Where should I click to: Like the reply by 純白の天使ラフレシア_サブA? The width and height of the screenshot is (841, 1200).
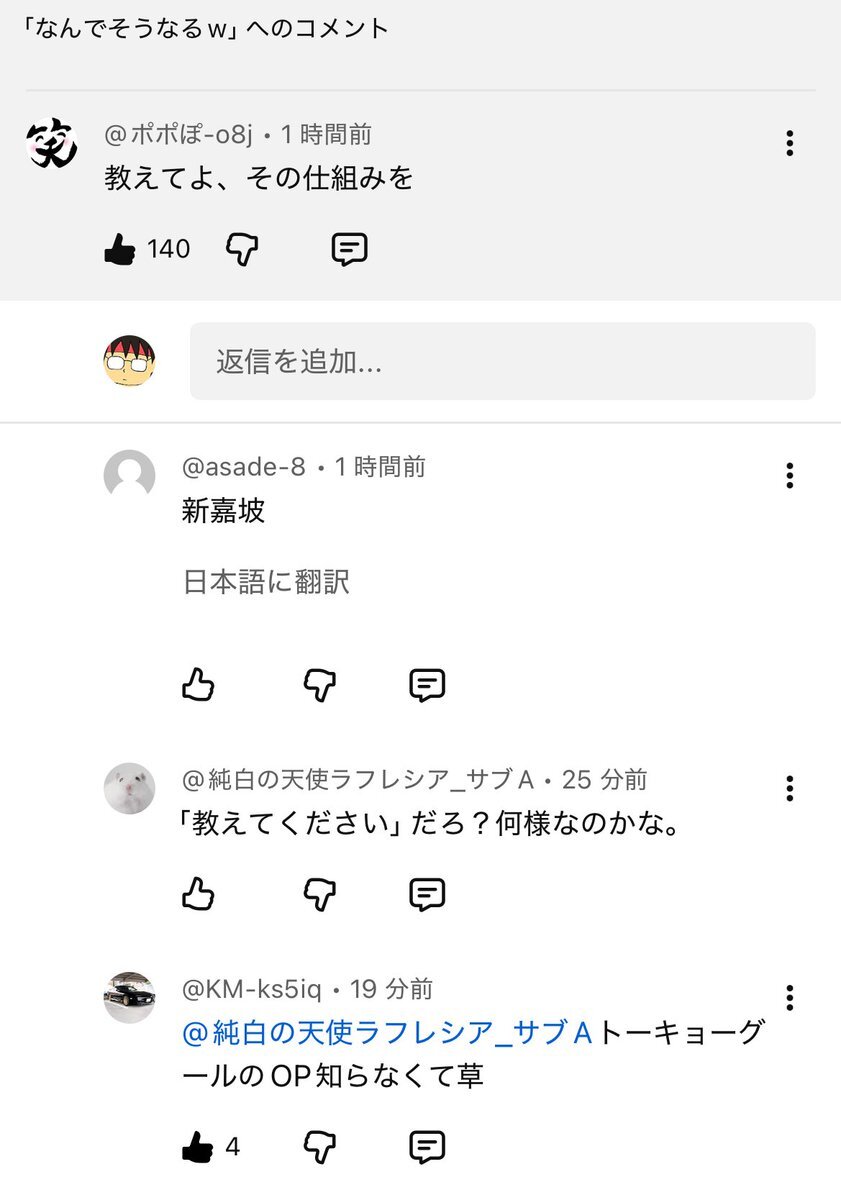pos(198,894)
